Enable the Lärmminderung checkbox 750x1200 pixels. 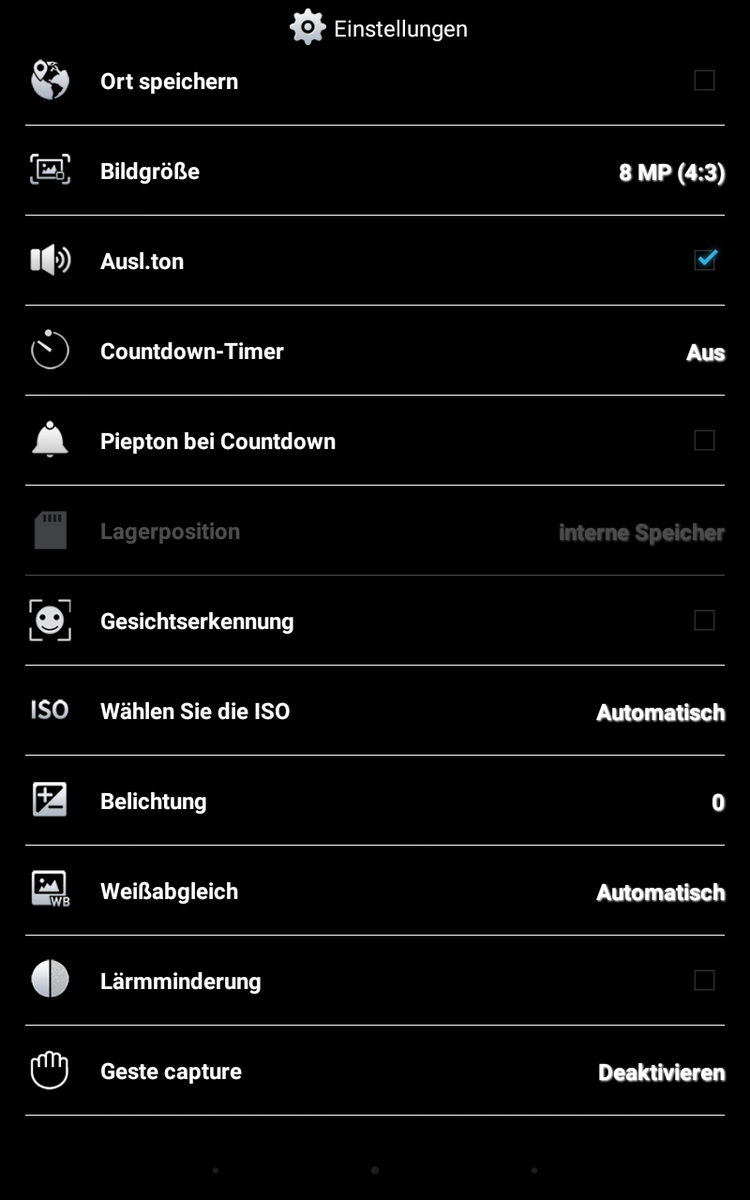pos(704,981)
